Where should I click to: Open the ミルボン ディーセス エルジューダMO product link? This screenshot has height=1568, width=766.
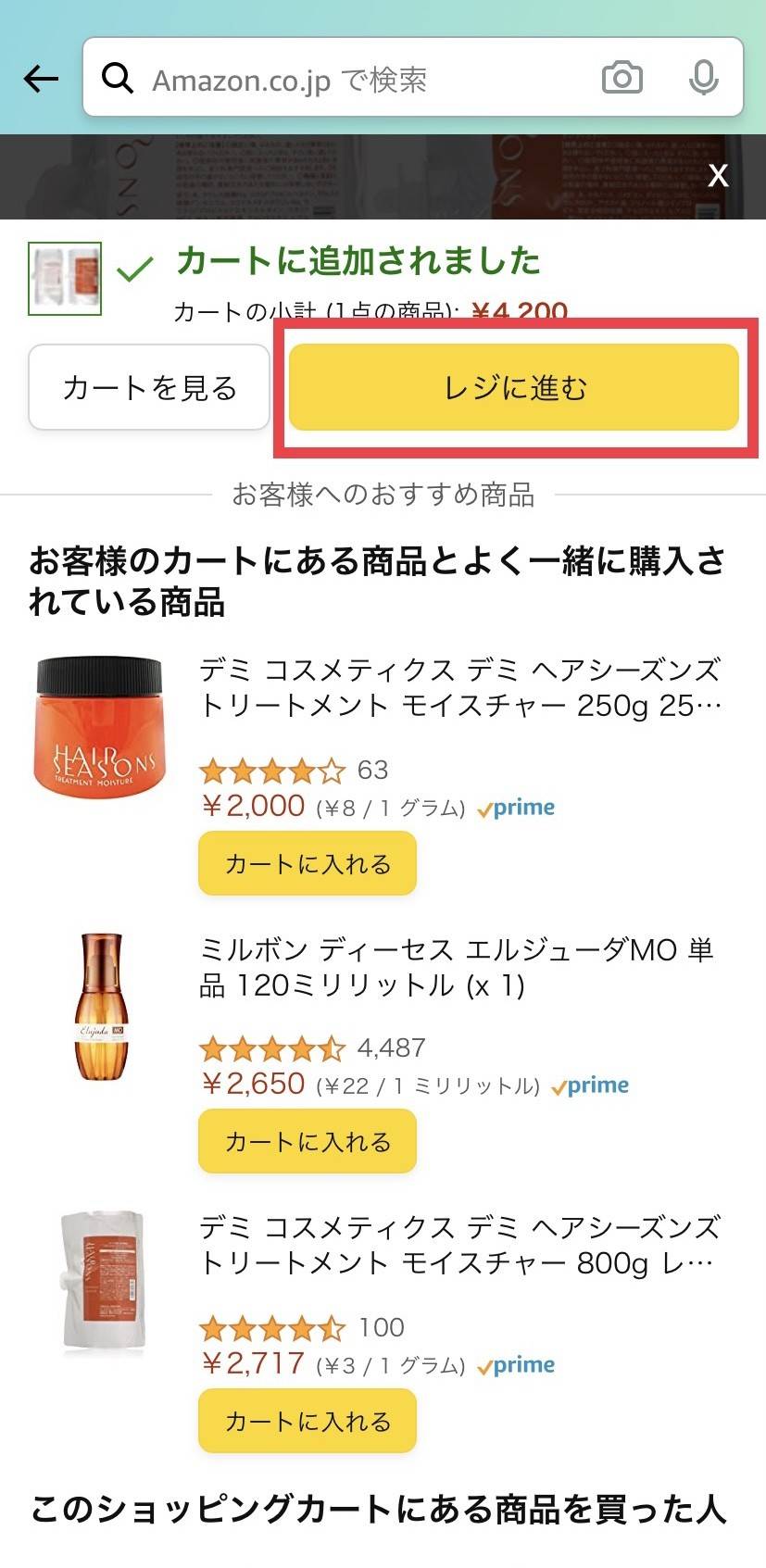coord(458,968)
